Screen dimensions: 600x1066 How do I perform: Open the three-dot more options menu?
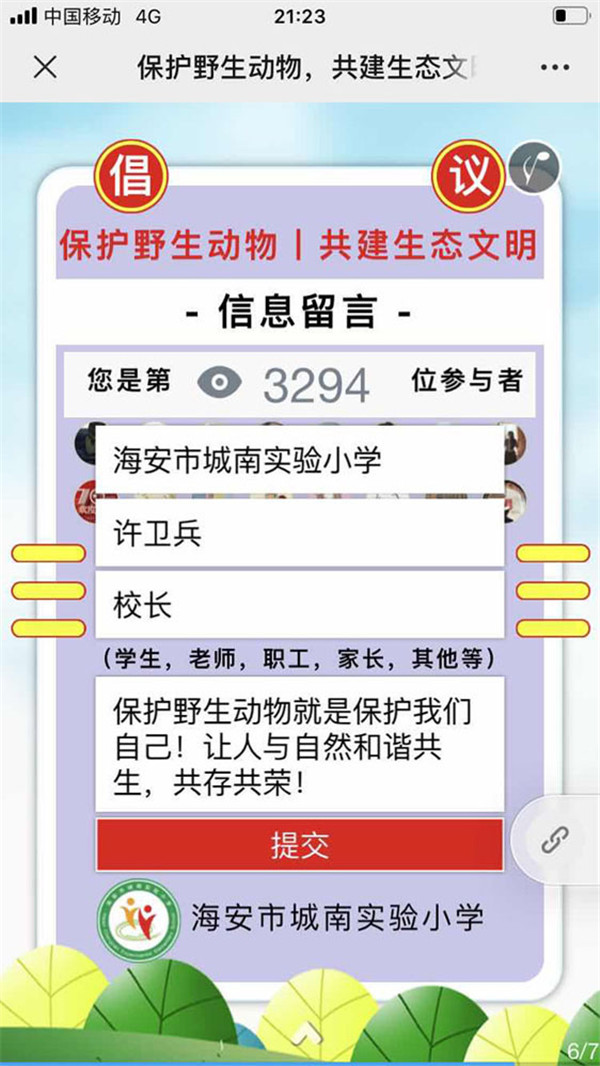tap(554, 68)
